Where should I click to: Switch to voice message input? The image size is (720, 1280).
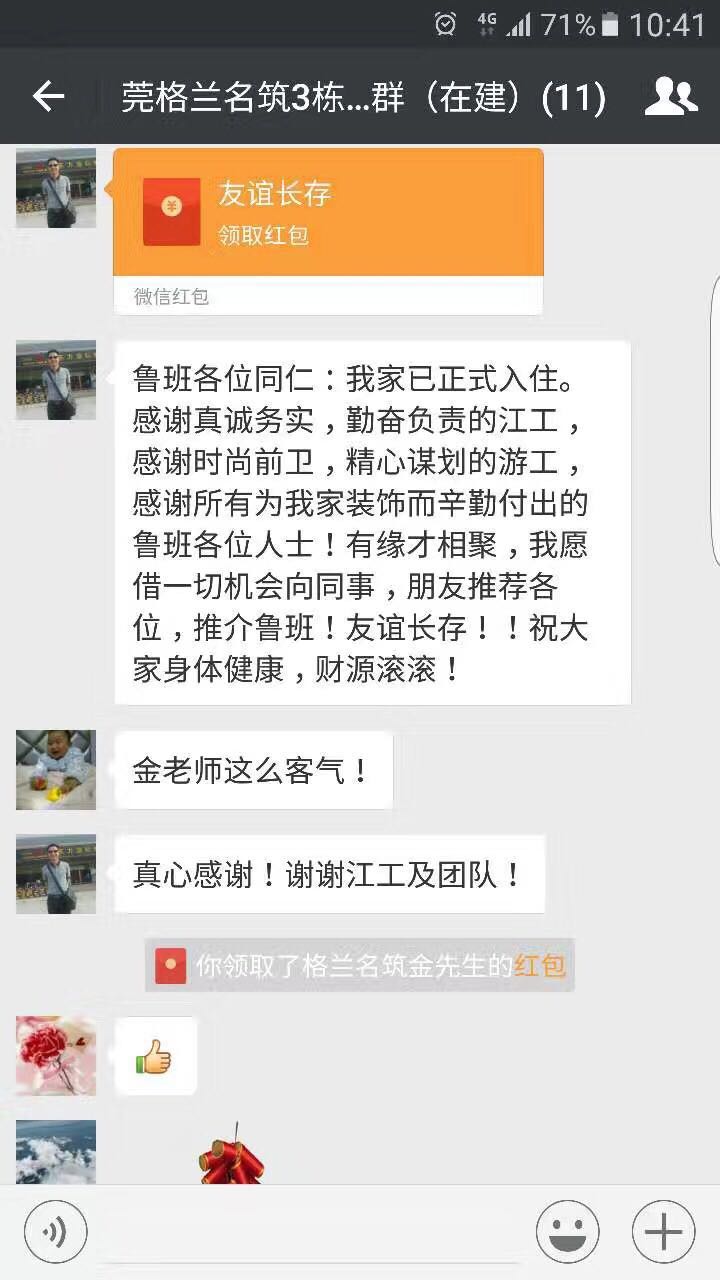(56, 1231)
